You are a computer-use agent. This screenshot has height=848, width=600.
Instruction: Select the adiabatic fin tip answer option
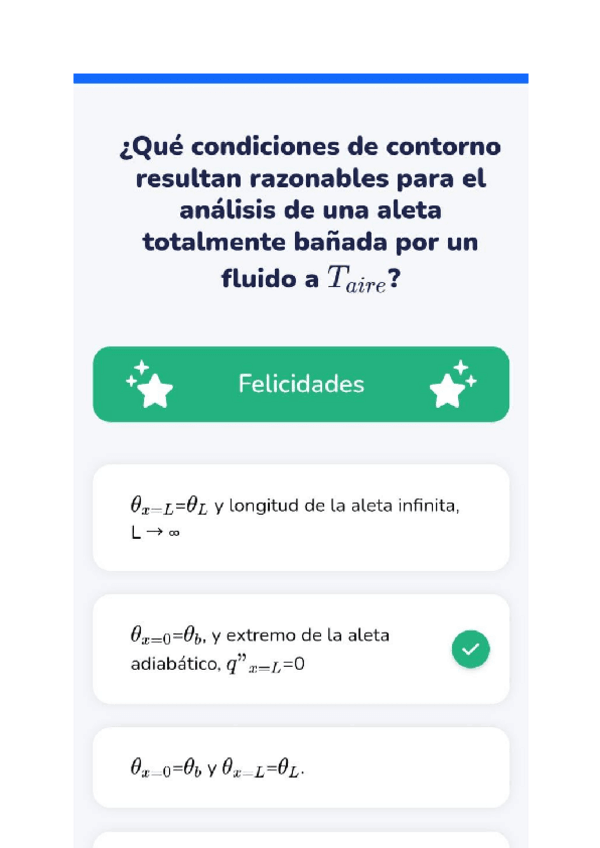point(300,649)
